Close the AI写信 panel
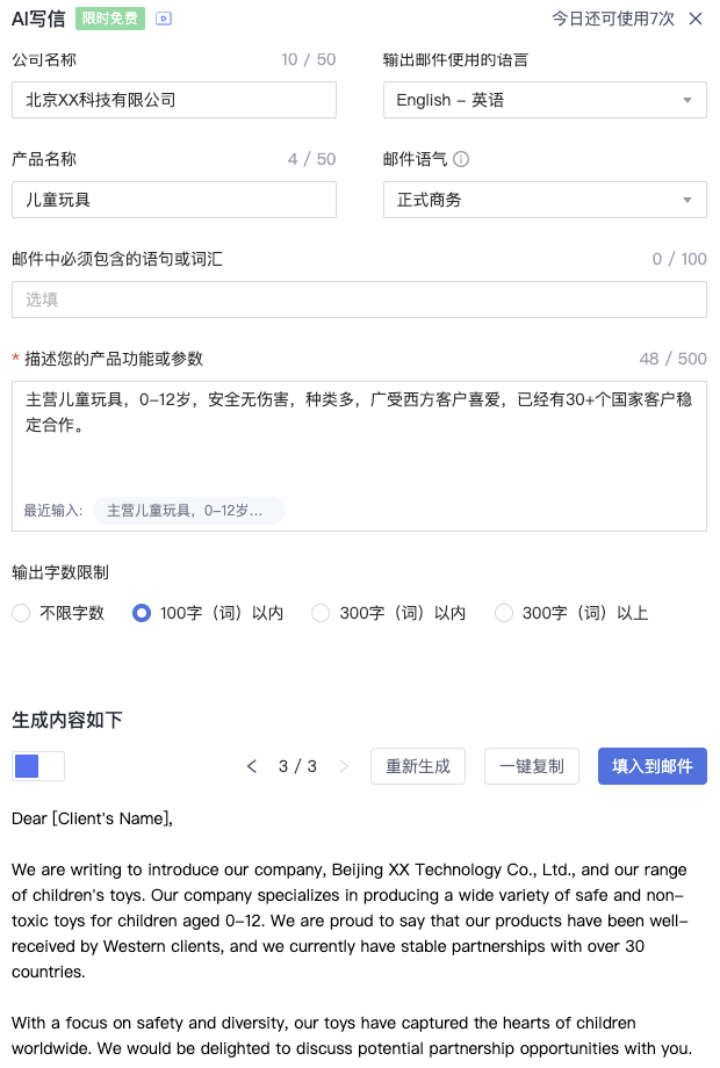Screen dimensions: 720x1068 pos(696,19)
